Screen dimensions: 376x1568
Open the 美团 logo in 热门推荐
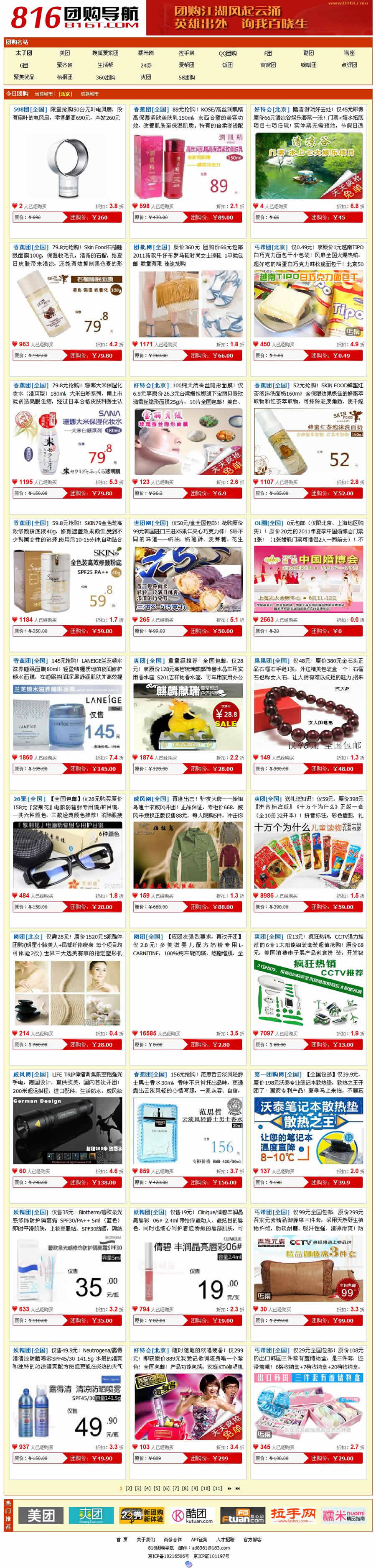point(41,1516)
